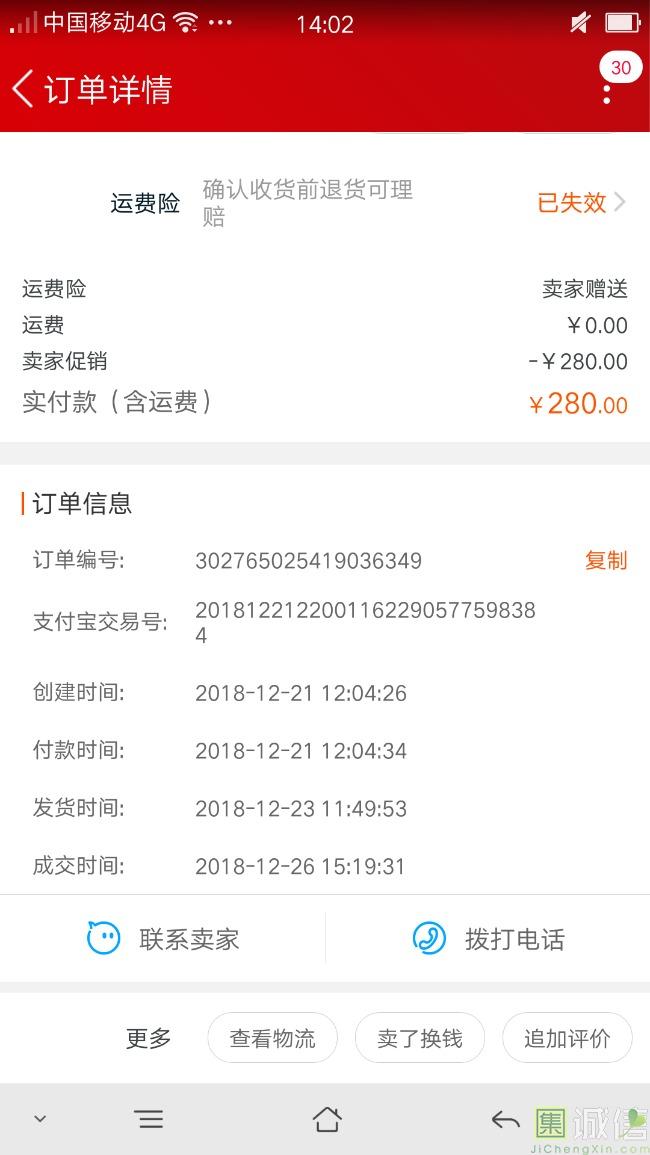The width and height of the screenshot is (650, 1155).
Task: Open the 更多 options
Action: pos(148,1039)
